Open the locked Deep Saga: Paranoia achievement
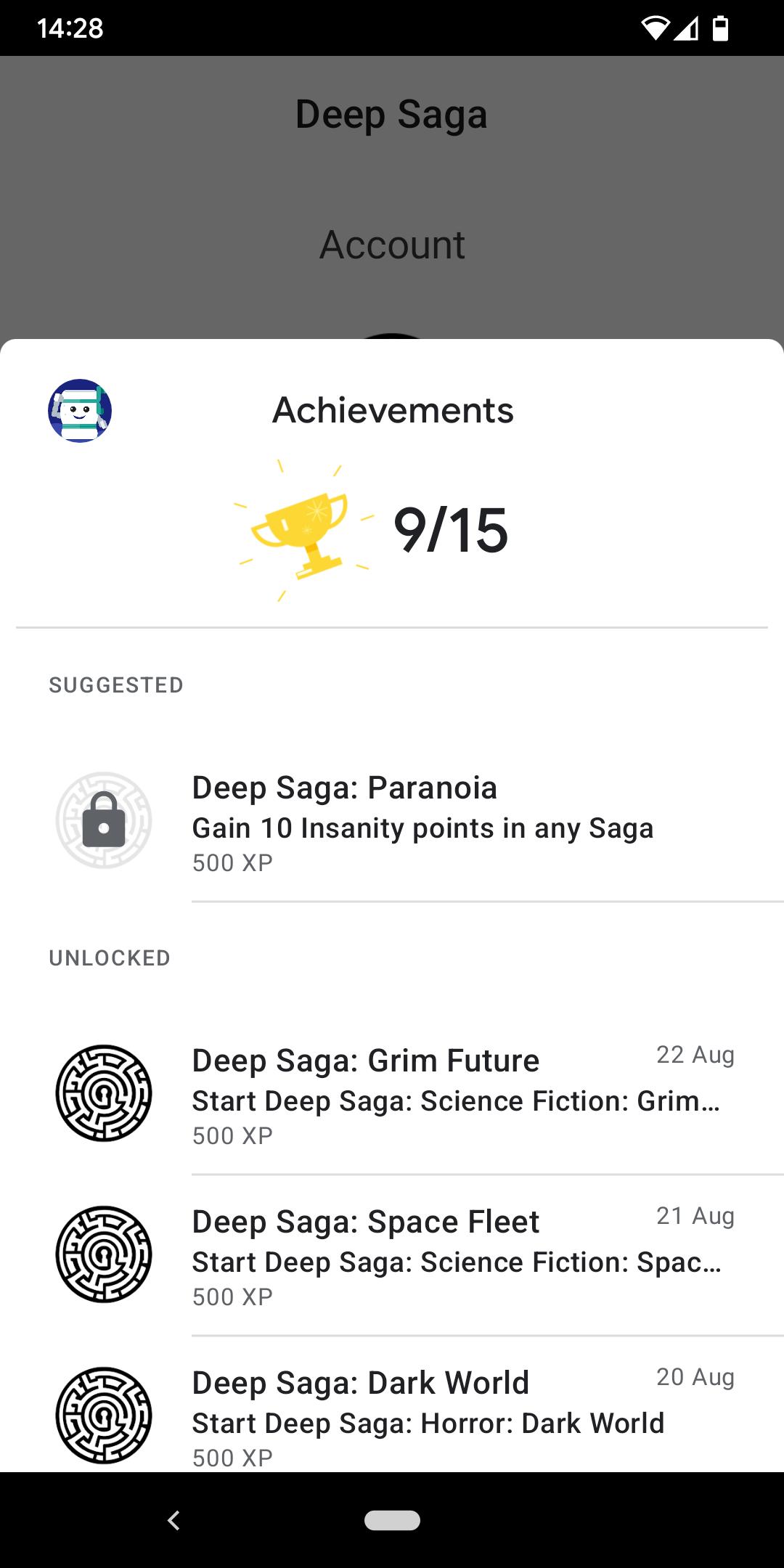 pyautogui.click(x=392, y=821)
